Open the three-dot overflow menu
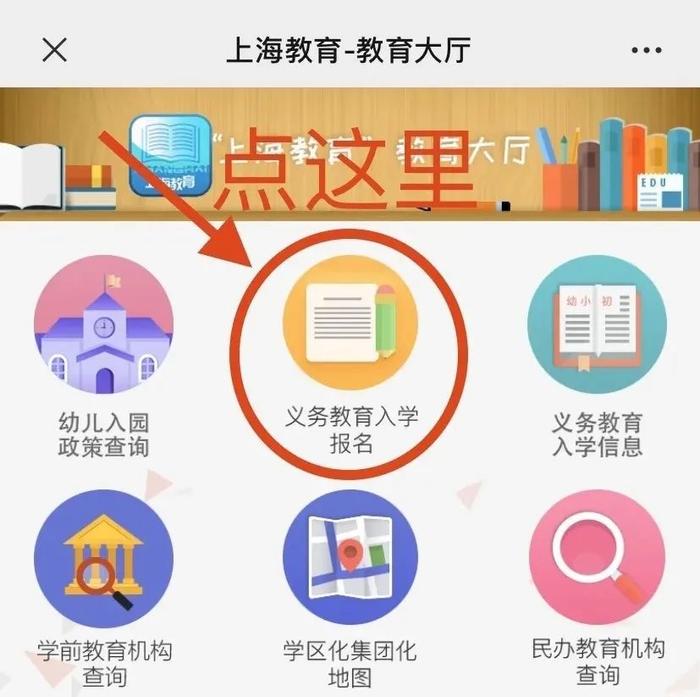The image size is (700, 697). [647, 50]
